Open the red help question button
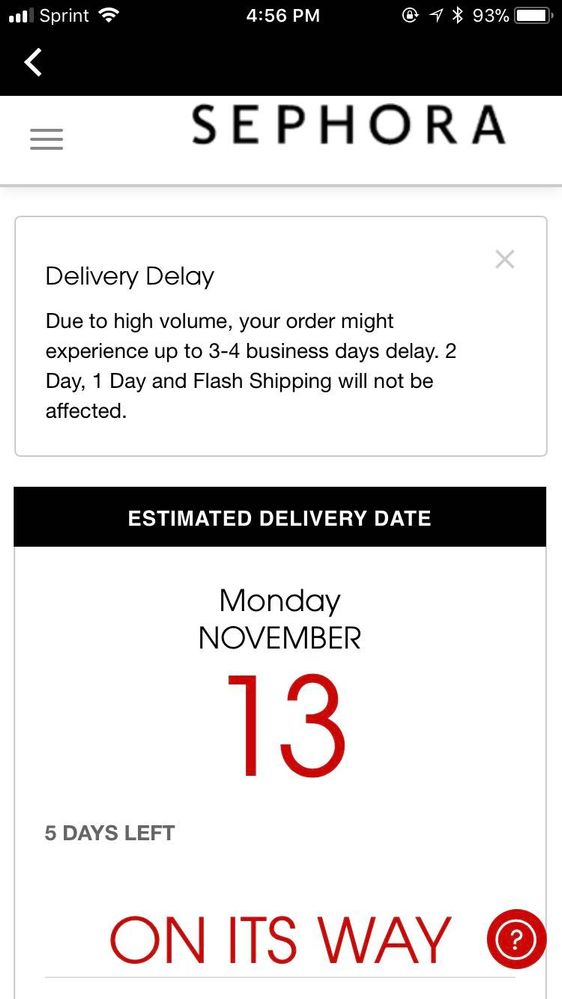The image size is (562, 999). pyautogui.click(x=516, y=938)
